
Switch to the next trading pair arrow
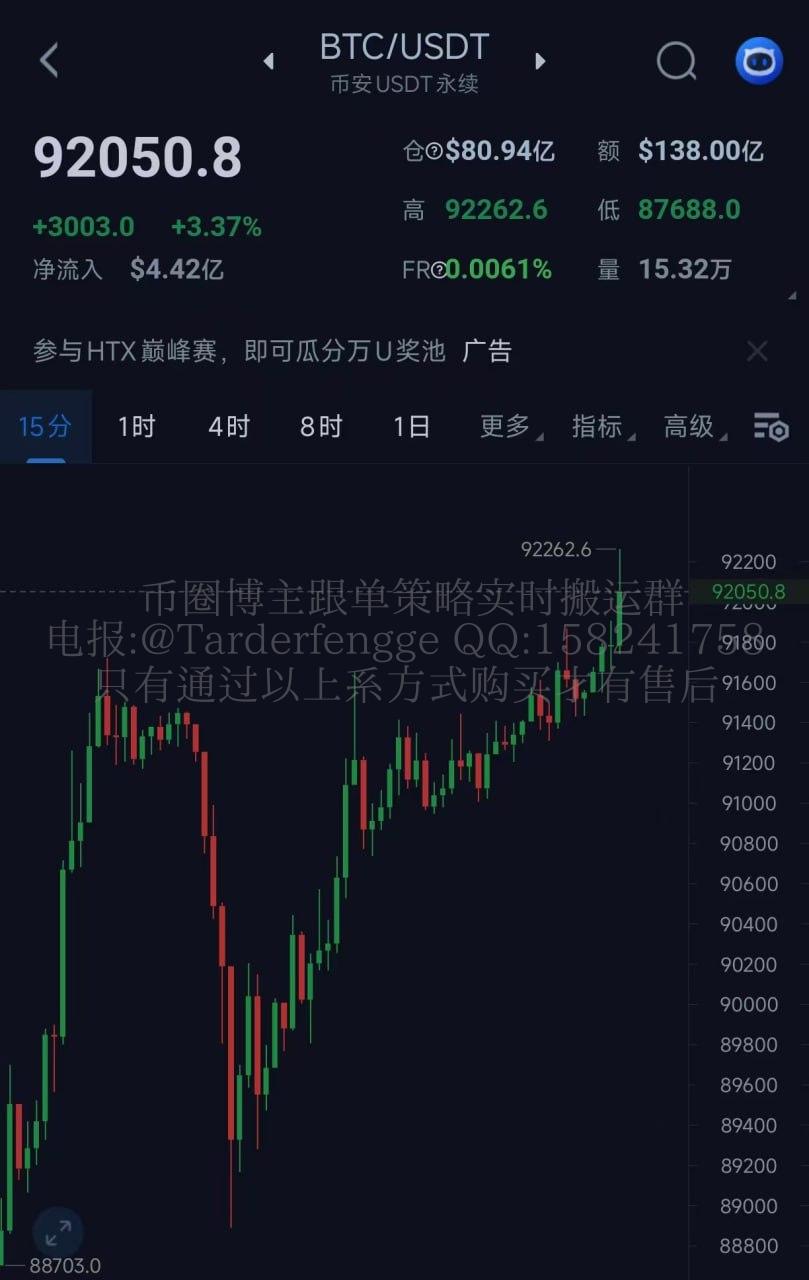tap(540, 61)
